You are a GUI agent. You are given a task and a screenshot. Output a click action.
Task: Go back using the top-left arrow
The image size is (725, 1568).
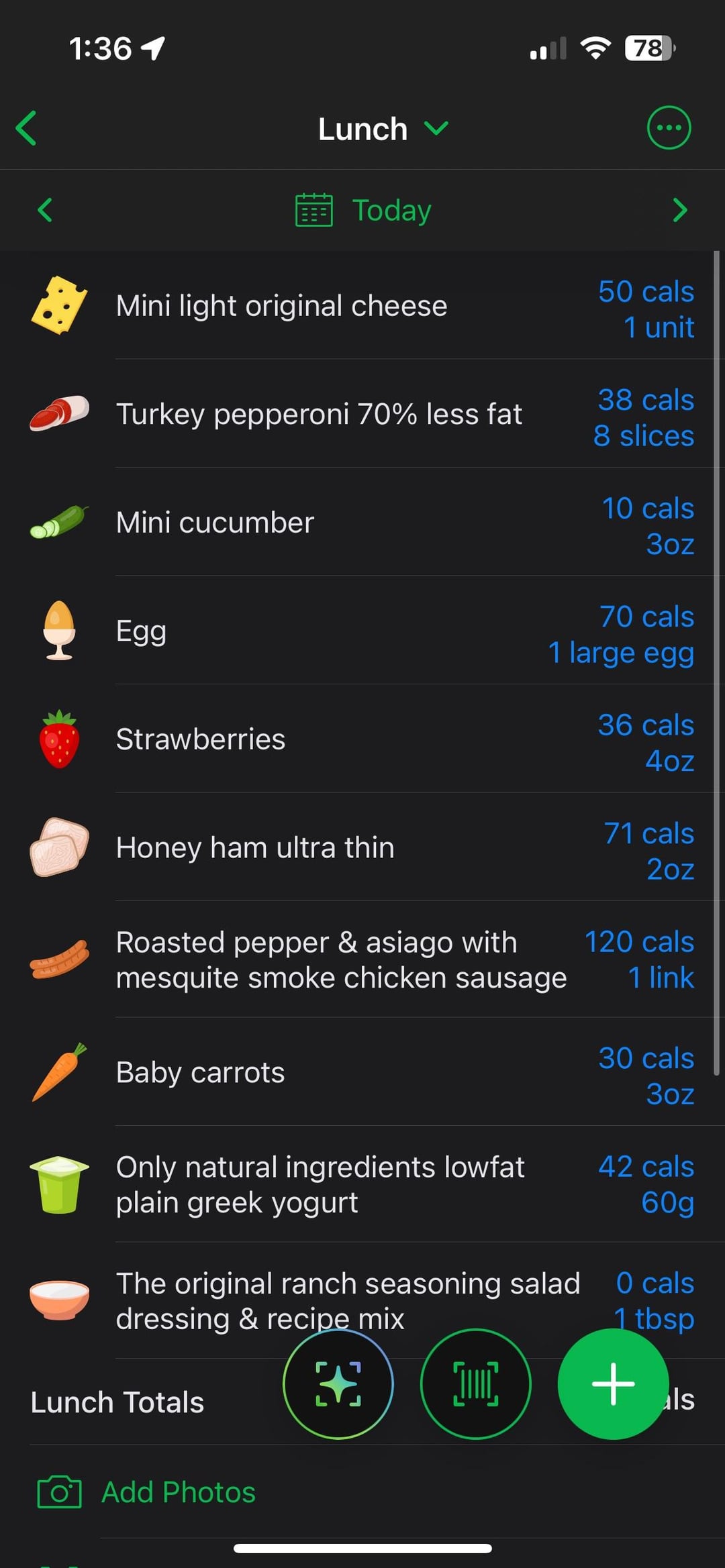[27, 128]
